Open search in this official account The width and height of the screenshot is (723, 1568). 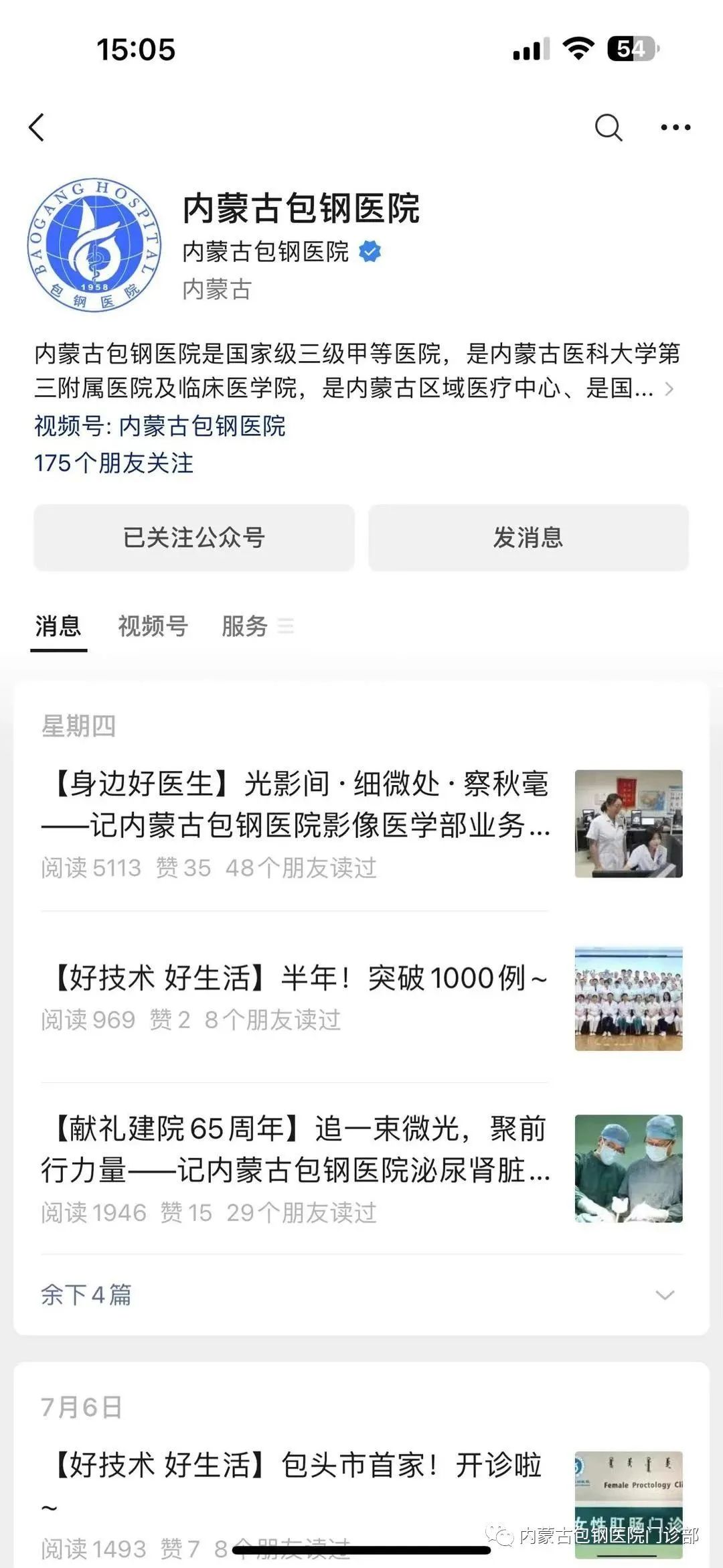click(x=608, y=127)
